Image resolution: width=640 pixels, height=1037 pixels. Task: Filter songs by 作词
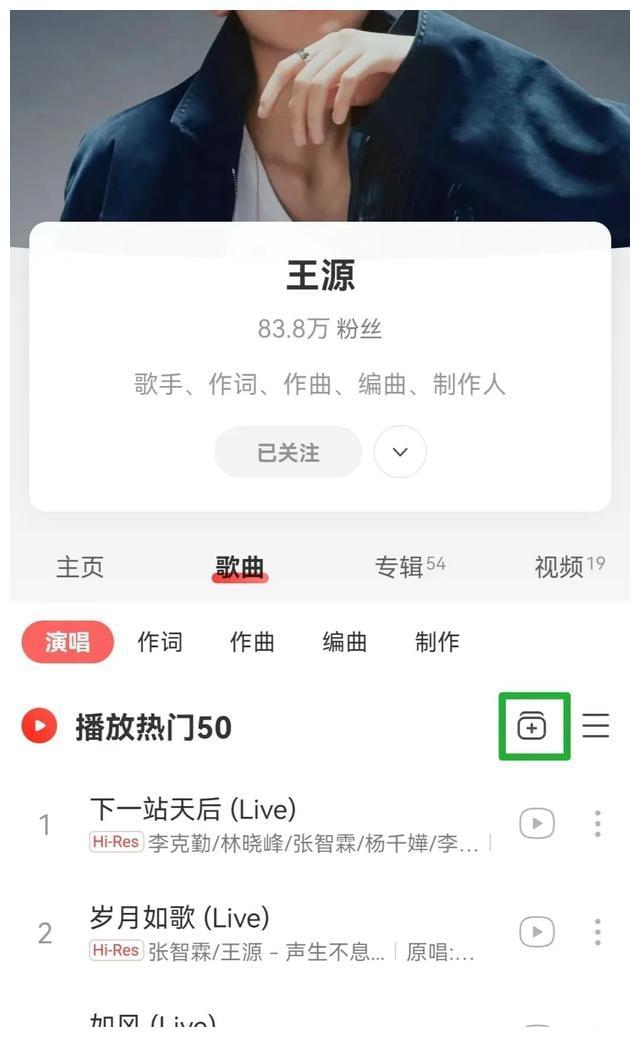click(160, 642)
